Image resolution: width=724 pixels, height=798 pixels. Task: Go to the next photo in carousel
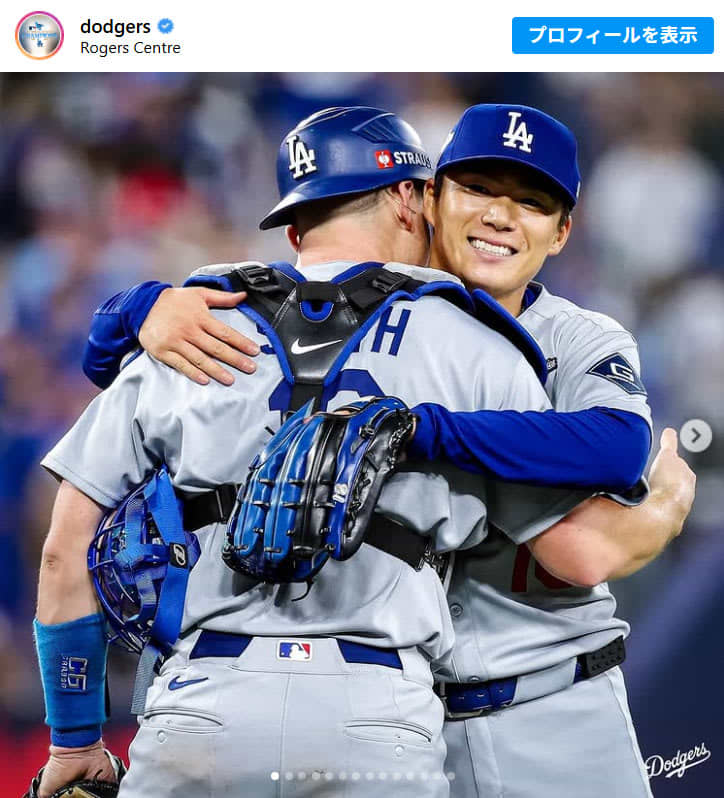[695, 435]
